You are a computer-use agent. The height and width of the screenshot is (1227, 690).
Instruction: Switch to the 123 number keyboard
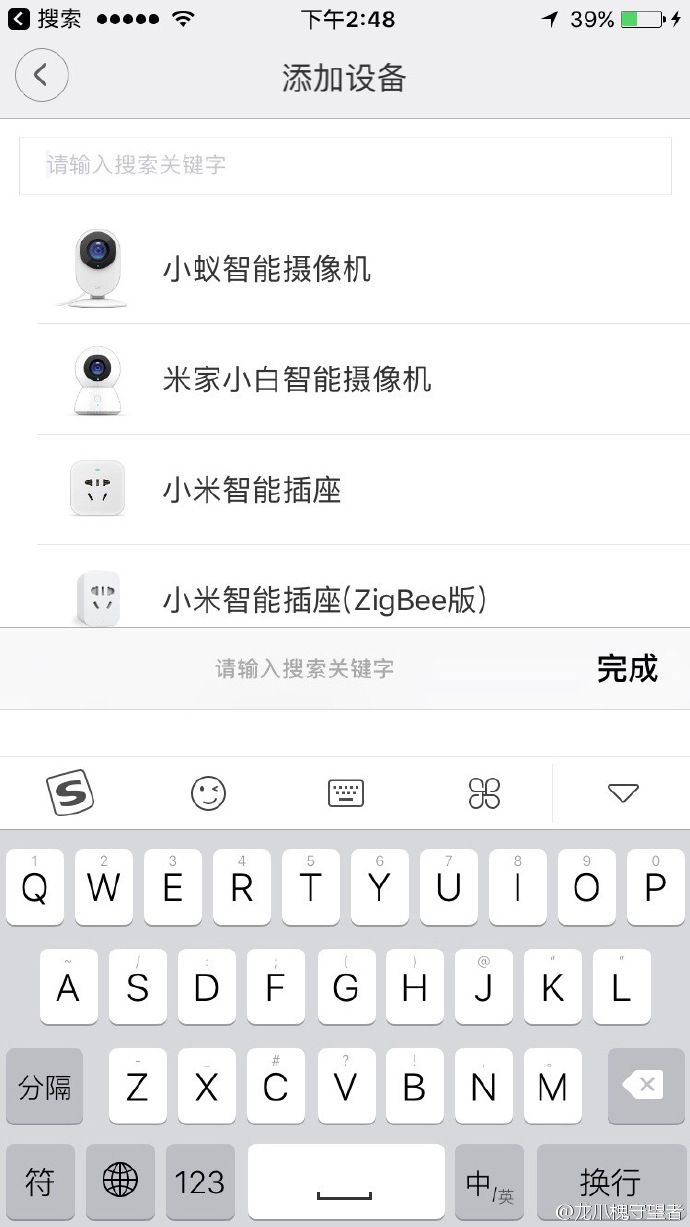200,1183
